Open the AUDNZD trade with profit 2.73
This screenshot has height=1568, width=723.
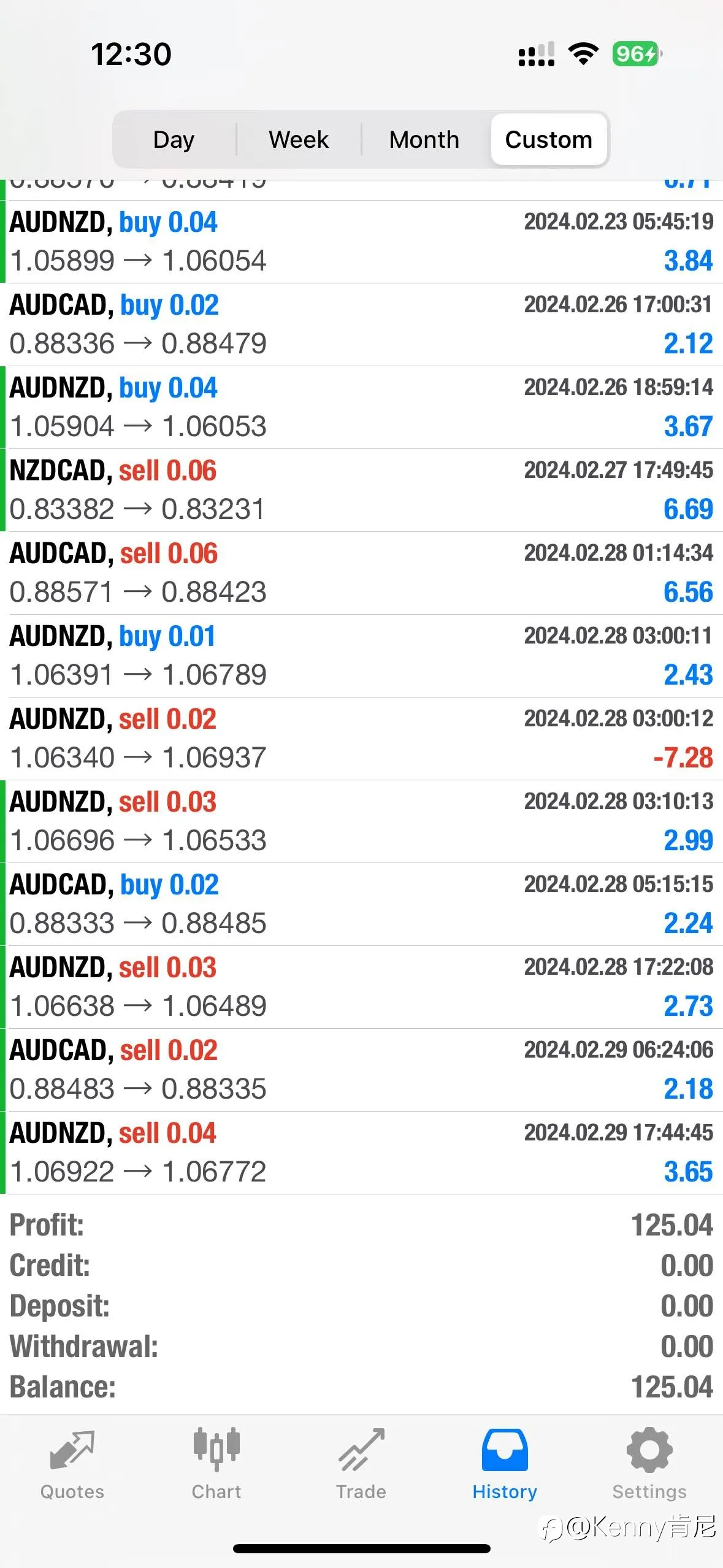361,987
